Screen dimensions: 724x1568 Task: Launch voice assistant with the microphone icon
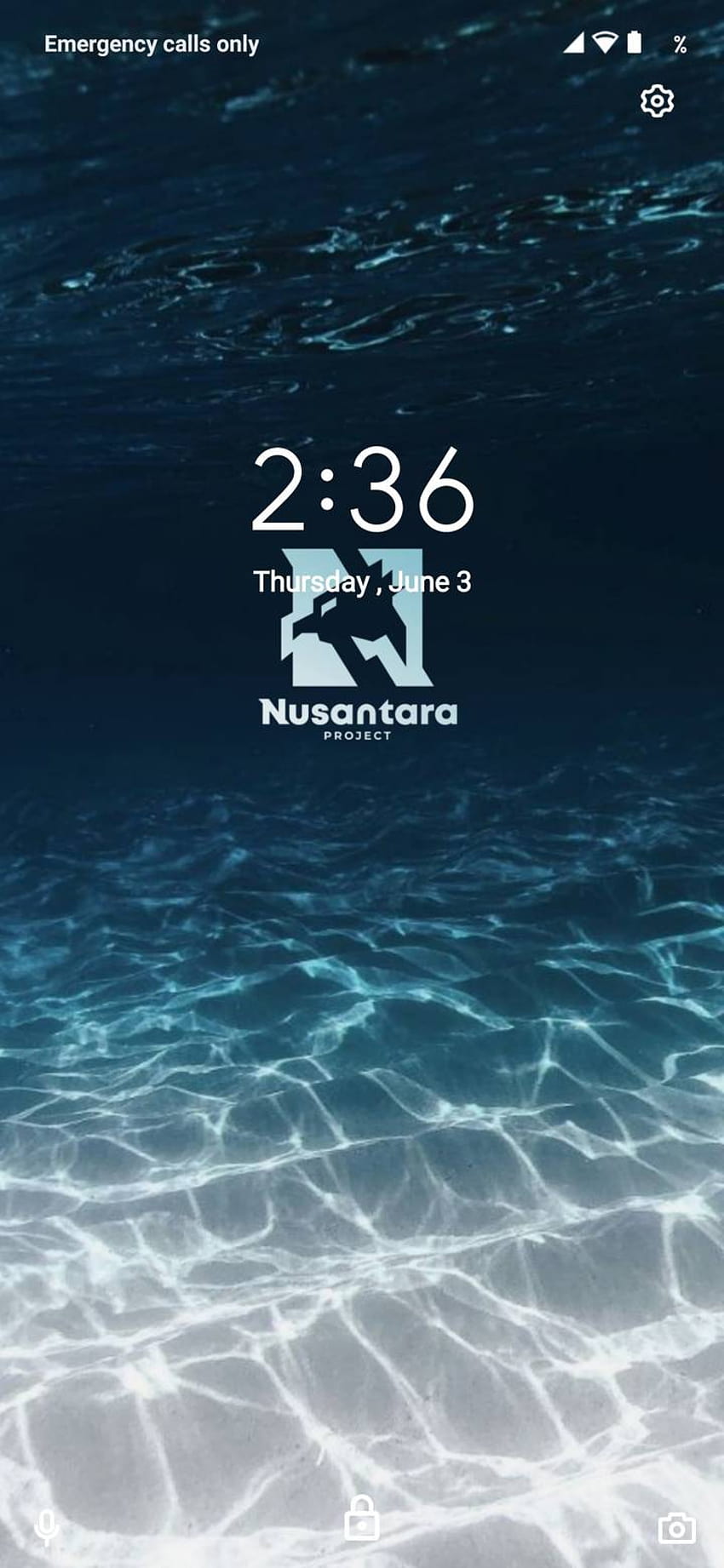[47, 1528]
